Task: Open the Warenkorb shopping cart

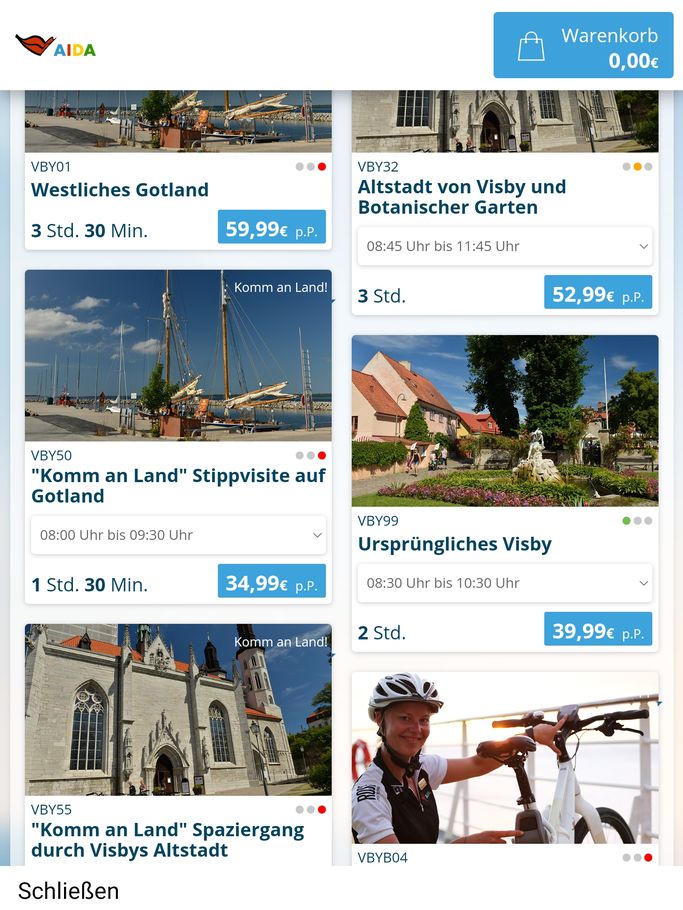Action: point(583,46)
